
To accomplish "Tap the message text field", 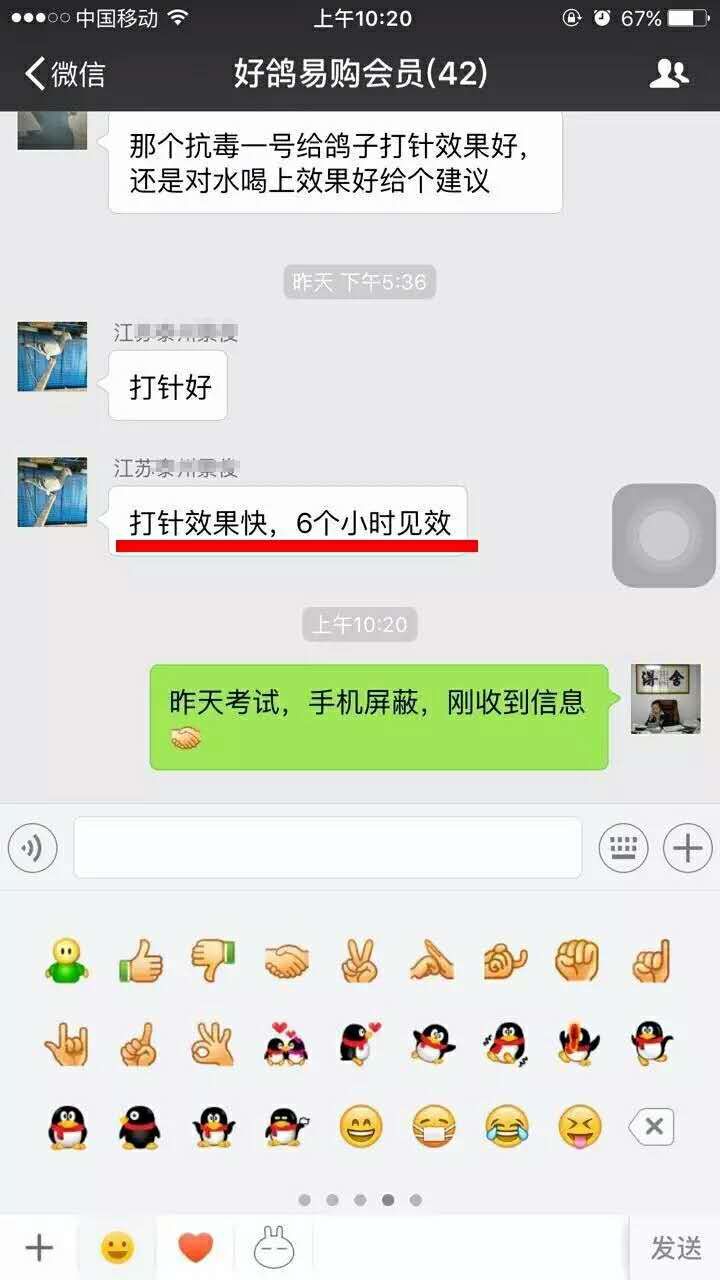I will pos(328,848).
